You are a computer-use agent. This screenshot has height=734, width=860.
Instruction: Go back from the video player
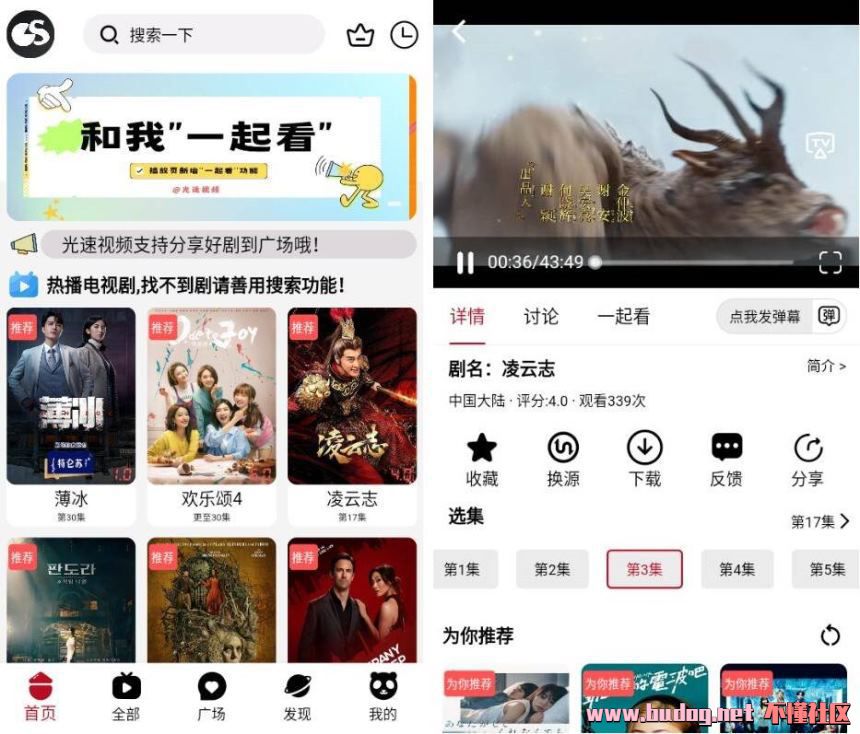point(459,31)
